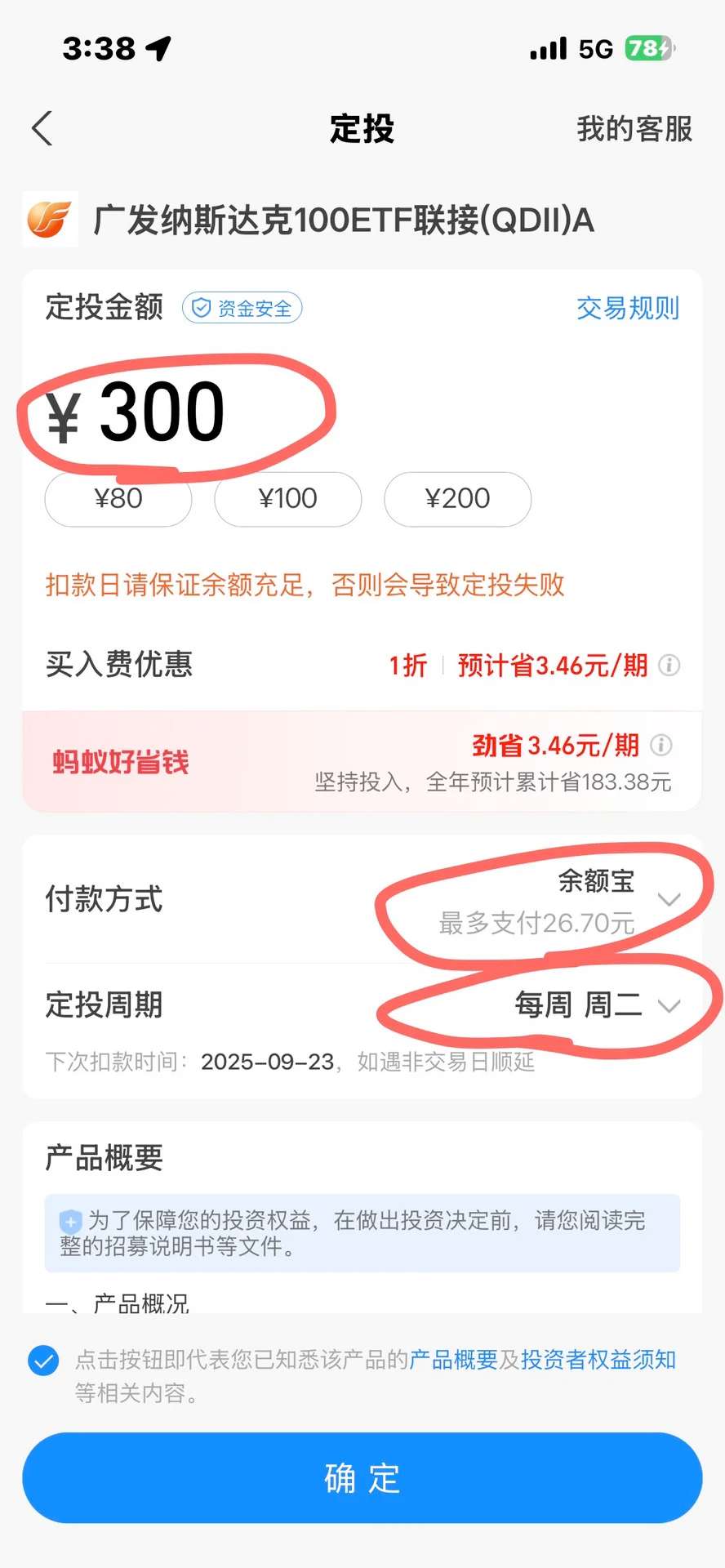Tap the 资金安全 badge
The image size is (725, 1568).
[242, 309]
